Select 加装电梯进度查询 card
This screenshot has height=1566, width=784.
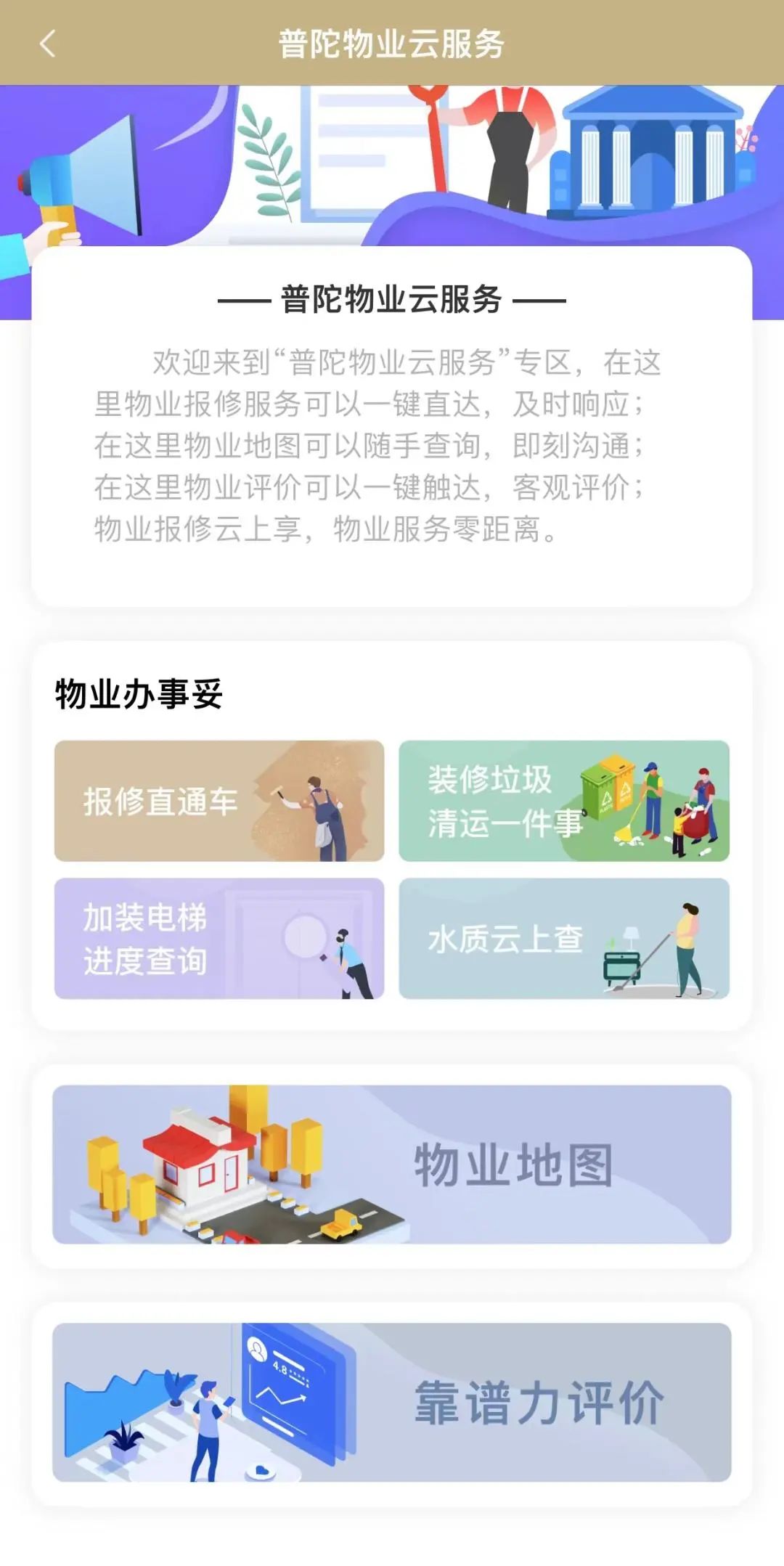219,938
